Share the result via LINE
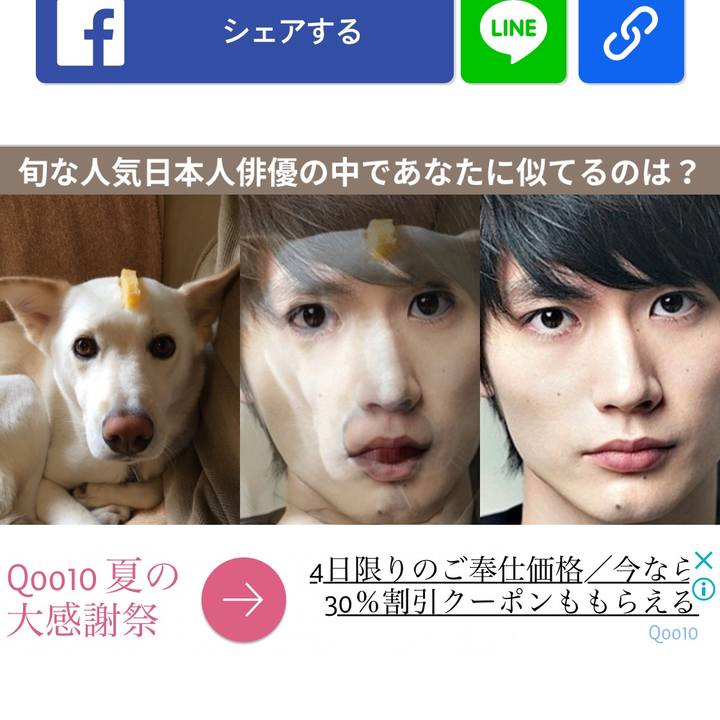The image size is (720, 720). coord(513,35)
